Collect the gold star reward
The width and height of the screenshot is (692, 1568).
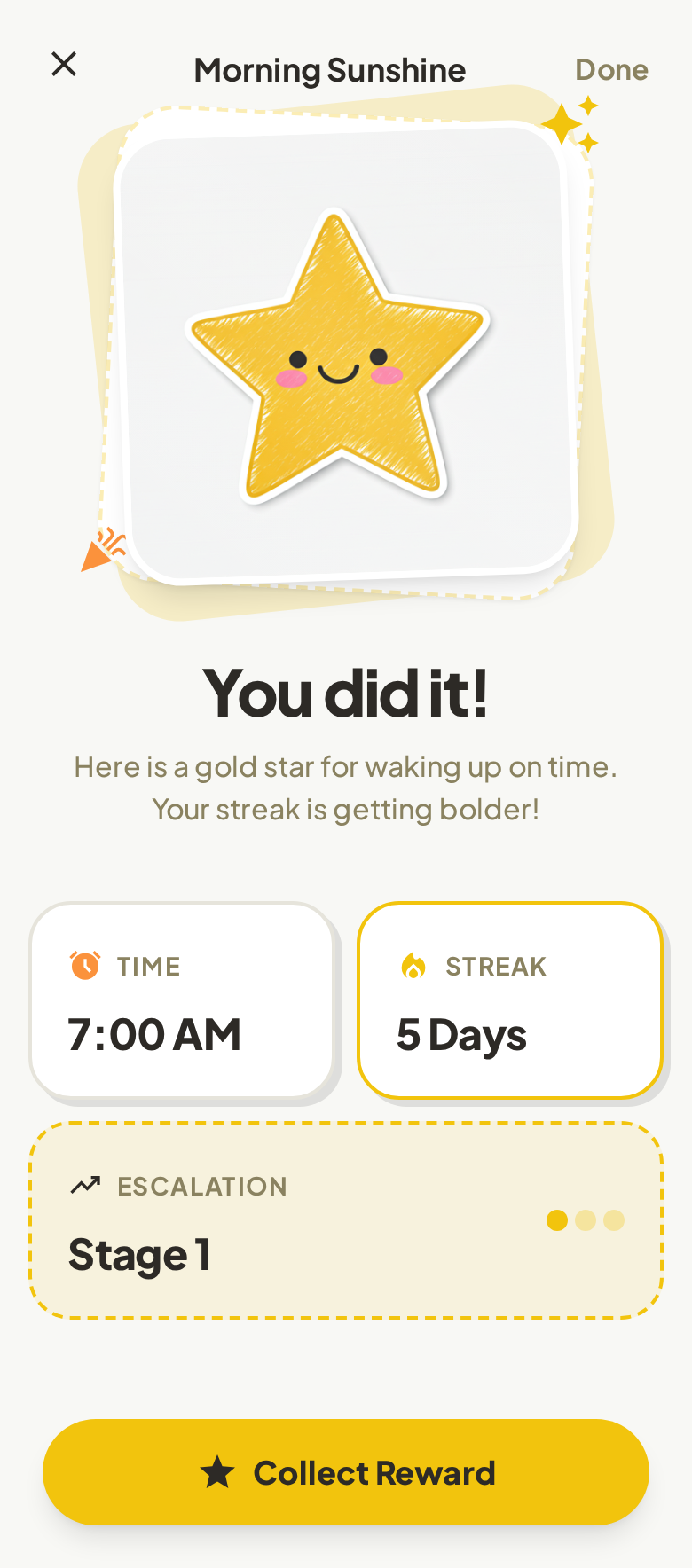(x=346, y=1472)
